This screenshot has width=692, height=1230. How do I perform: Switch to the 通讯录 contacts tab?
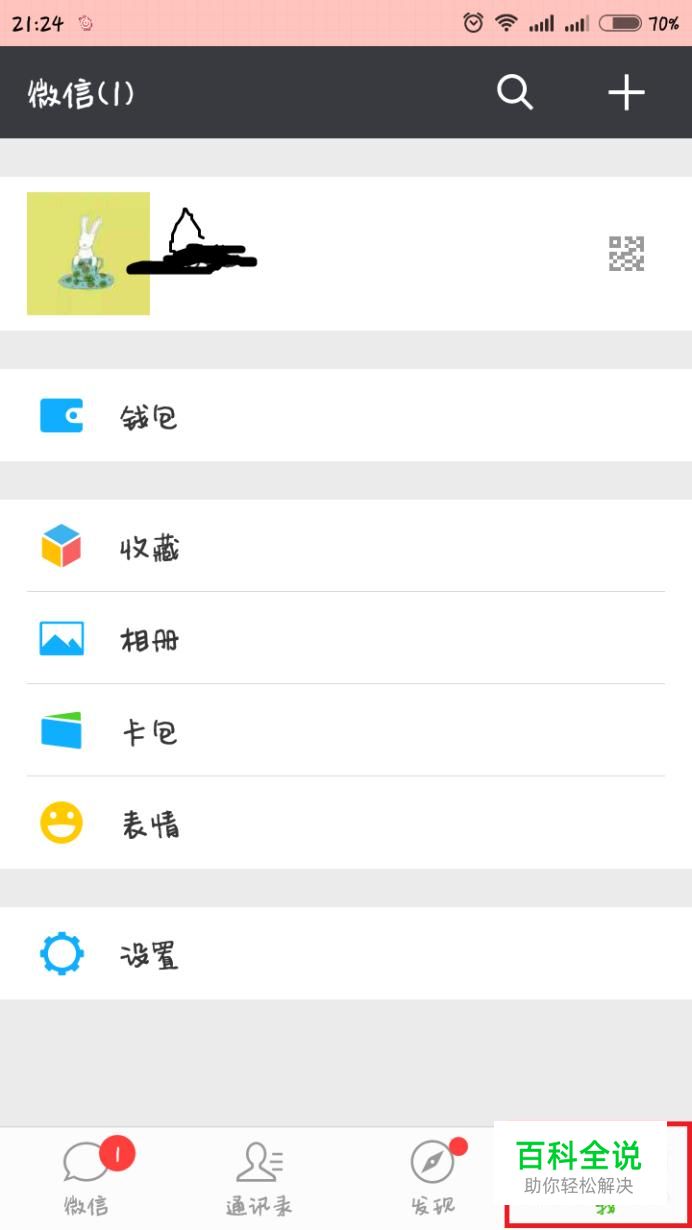coord(259,1178)
